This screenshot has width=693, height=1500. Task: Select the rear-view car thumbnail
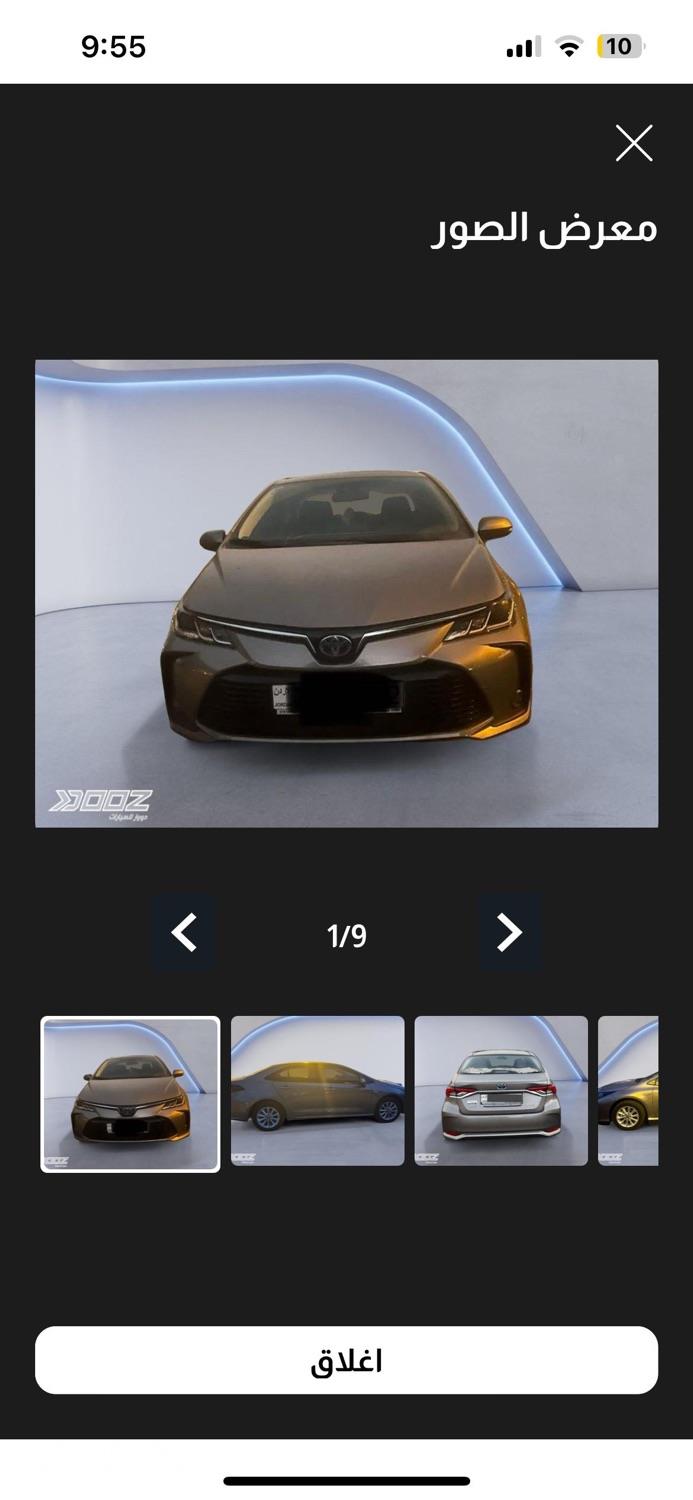coord(501,1091)
